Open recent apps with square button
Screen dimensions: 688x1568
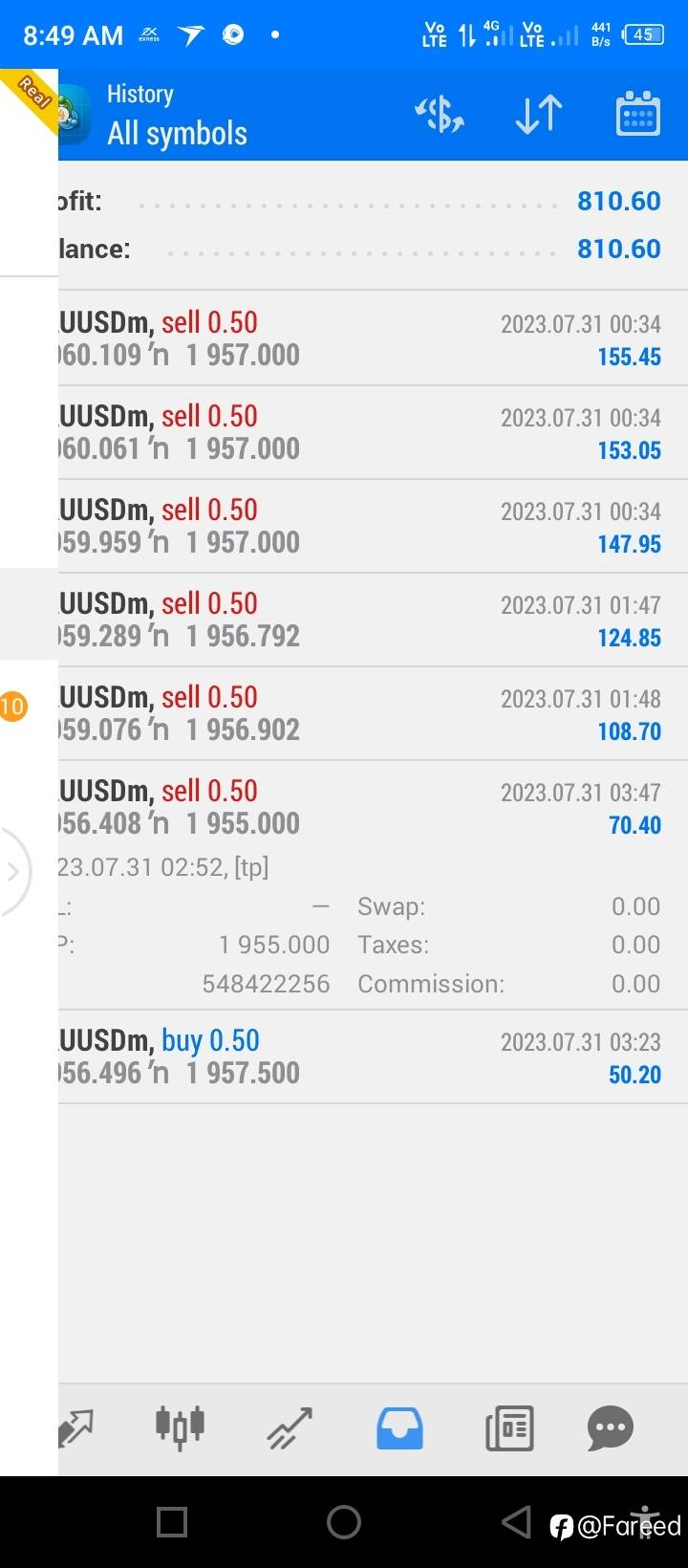click(172, 1521)
